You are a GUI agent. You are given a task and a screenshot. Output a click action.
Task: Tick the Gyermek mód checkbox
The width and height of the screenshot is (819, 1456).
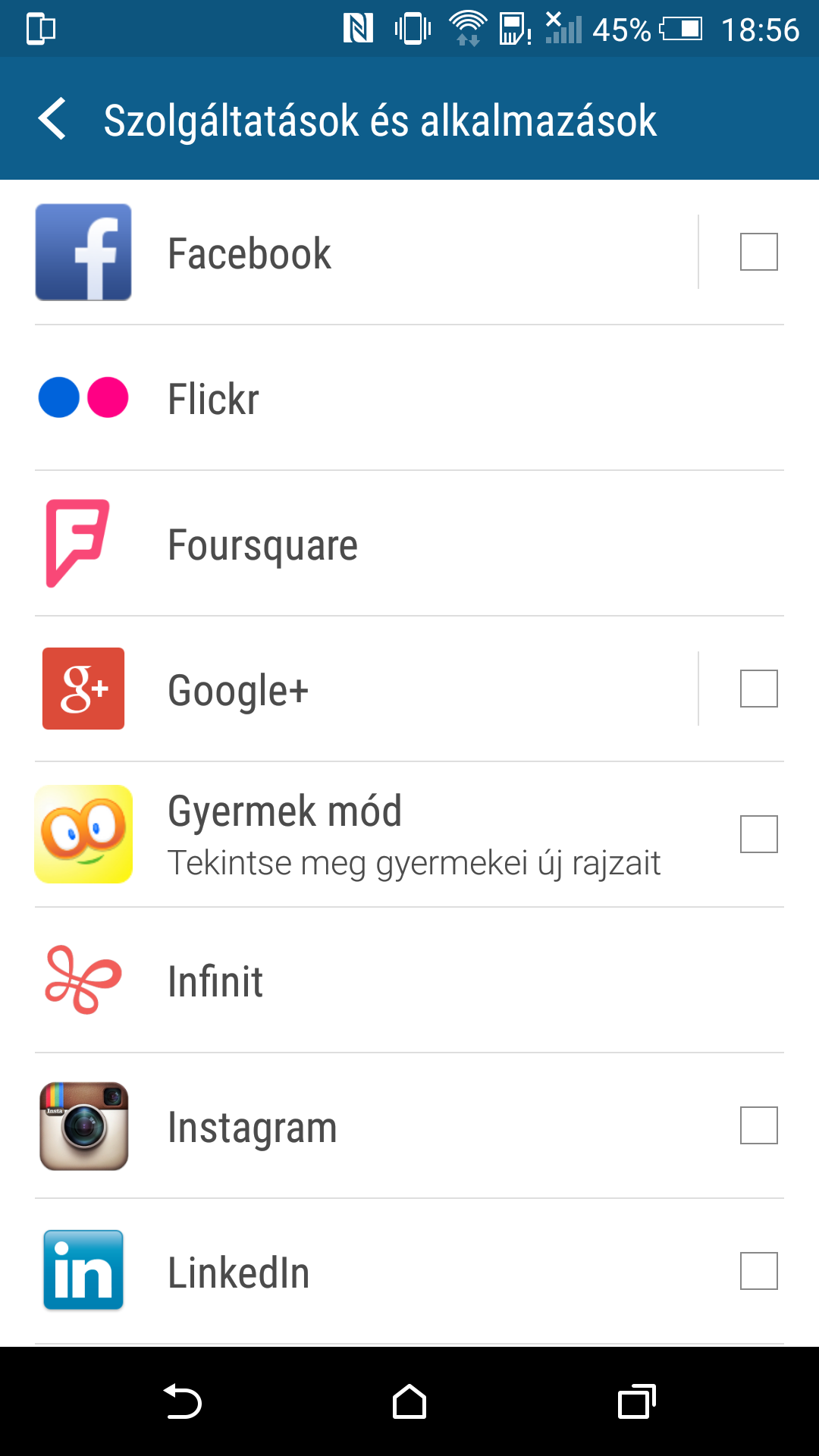758,834
